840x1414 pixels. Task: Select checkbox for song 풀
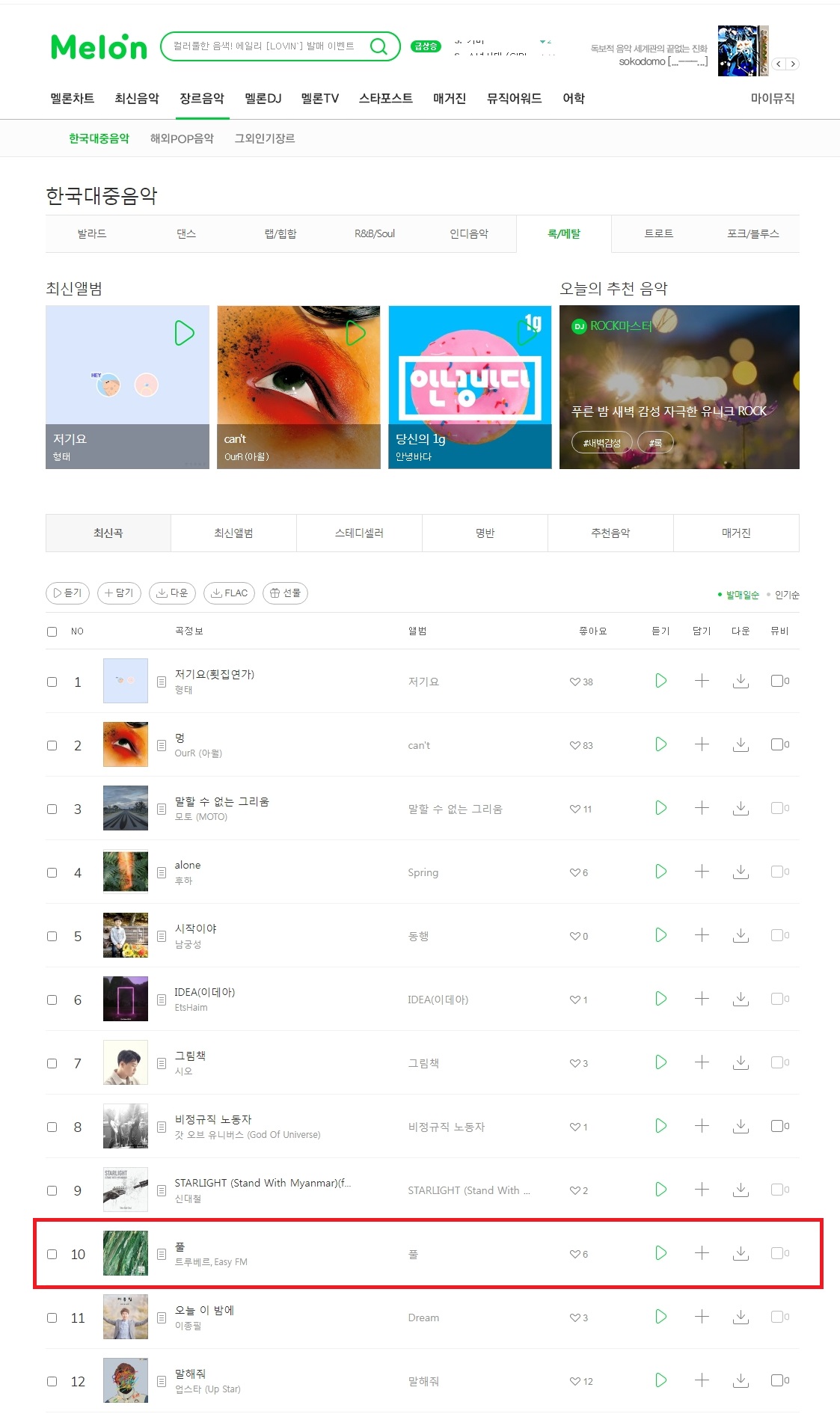pos(52,1254)
